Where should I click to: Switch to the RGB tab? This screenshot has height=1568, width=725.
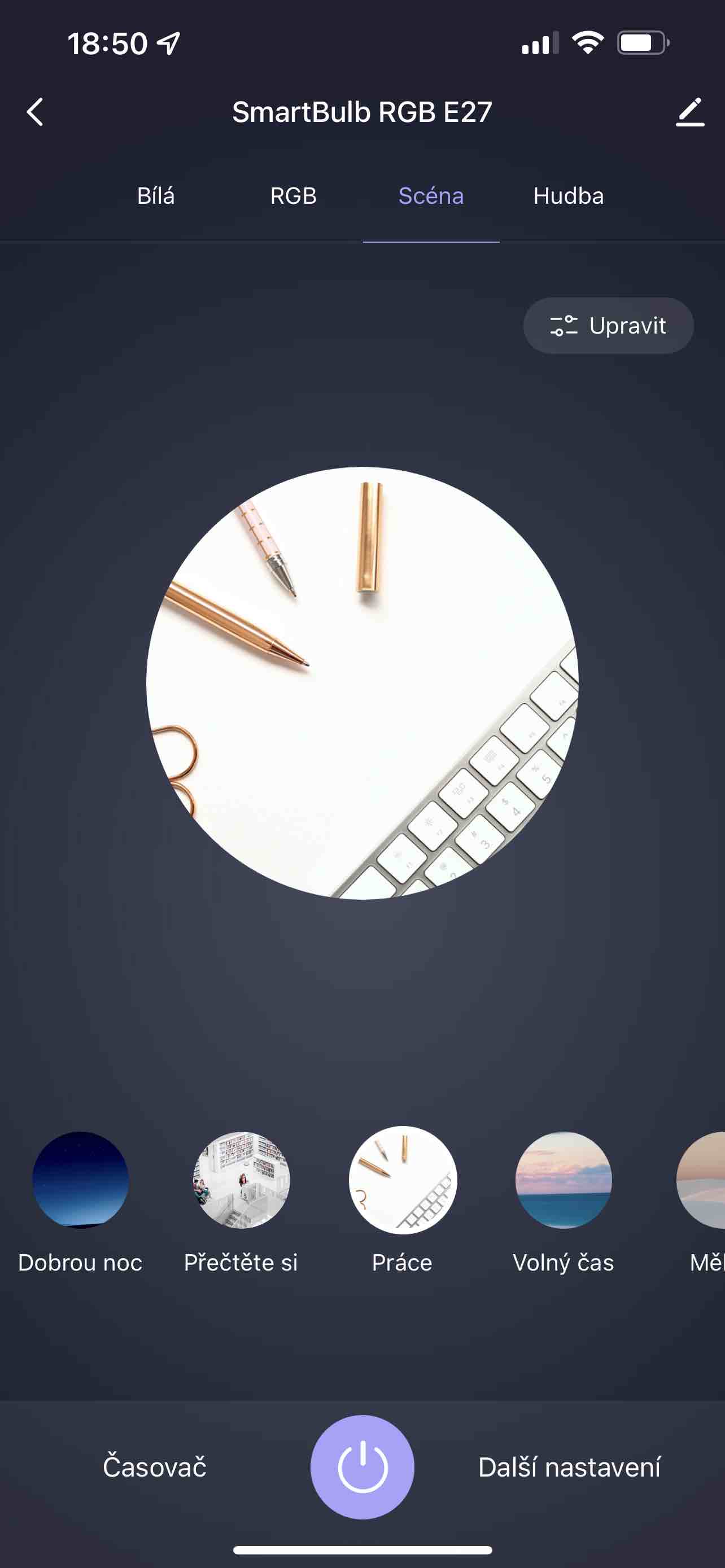coord(294,196)
